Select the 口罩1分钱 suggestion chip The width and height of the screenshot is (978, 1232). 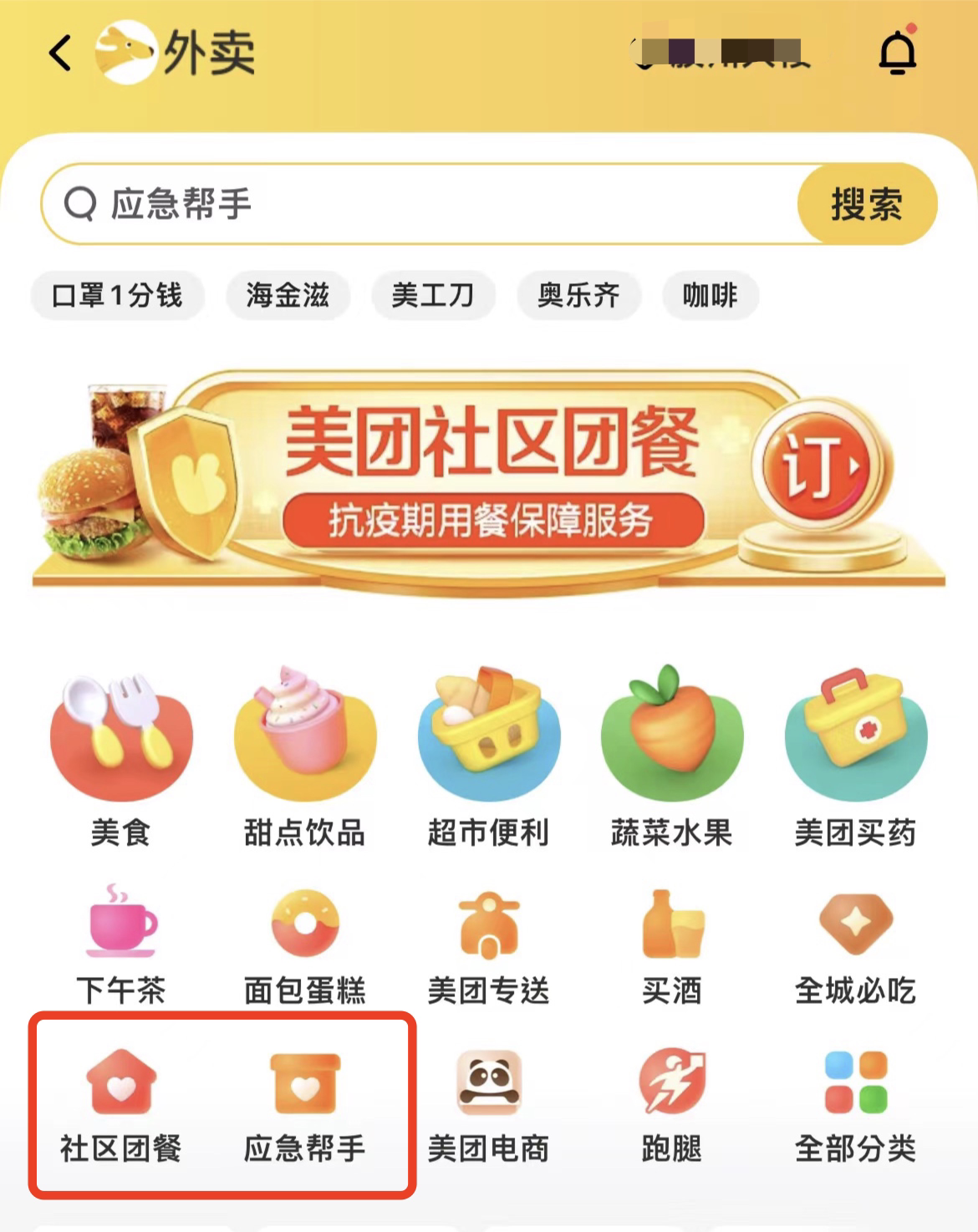pyautogui.click(x=117, y=295)
